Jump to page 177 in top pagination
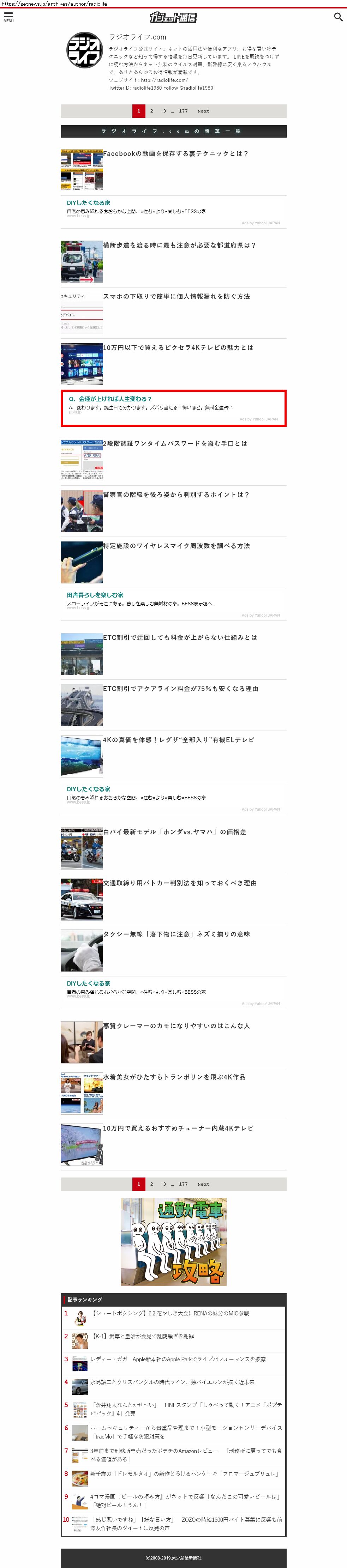 pyautogui.click(x=183, y=111)
